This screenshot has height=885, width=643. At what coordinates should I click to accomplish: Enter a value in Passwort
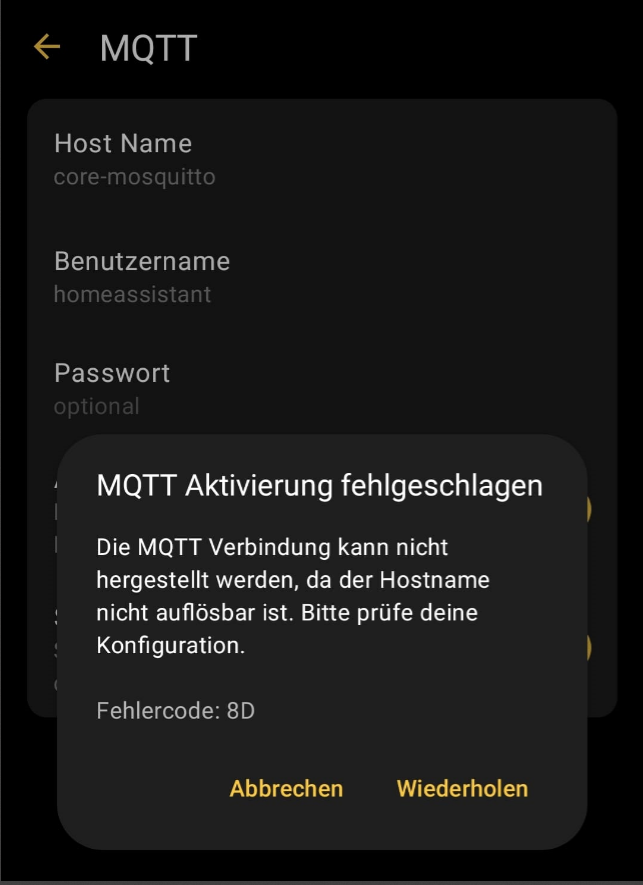112,388
